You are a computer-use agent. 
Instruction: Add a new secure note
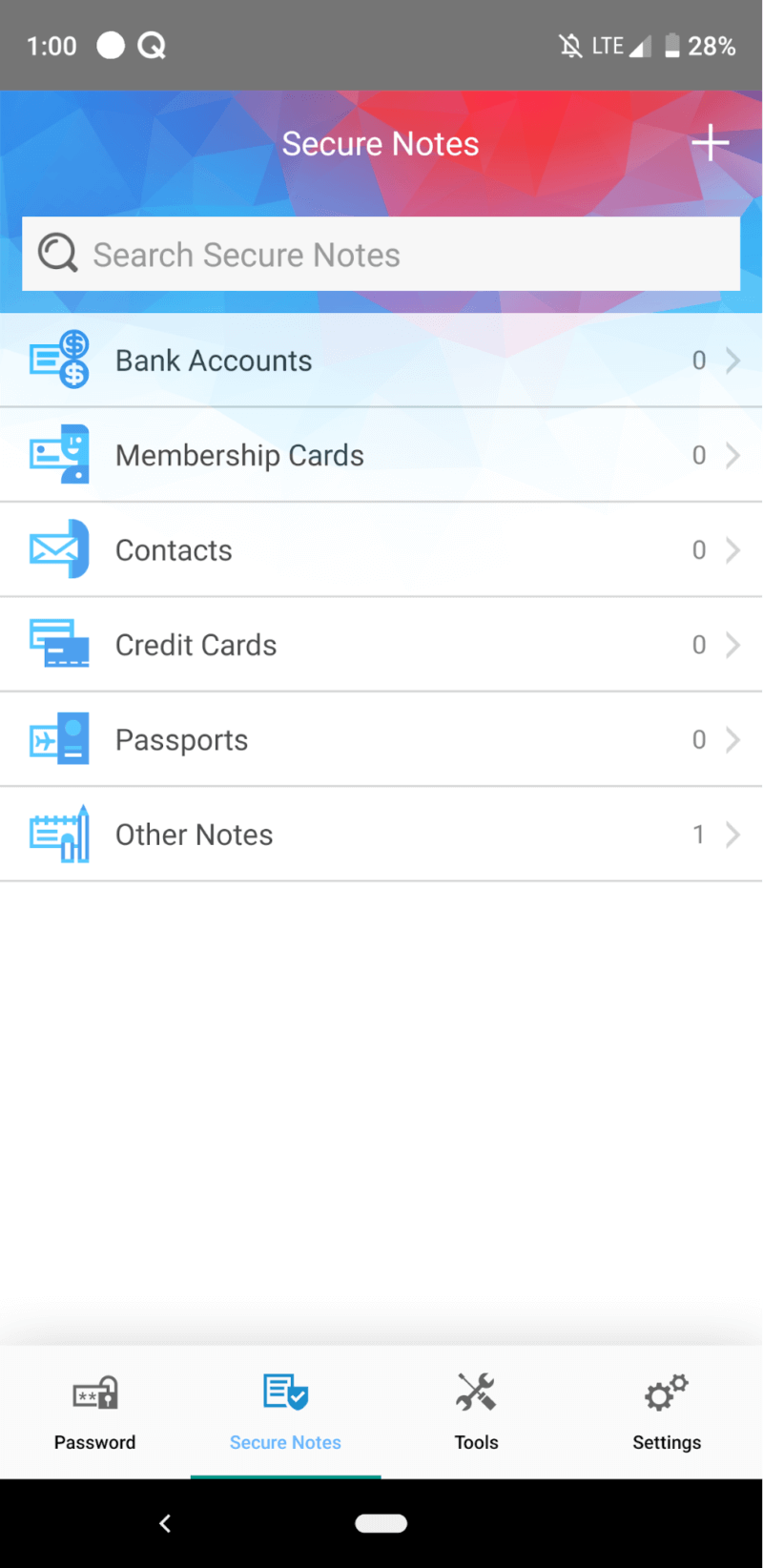pyautogui.click(x=711, y=143)
